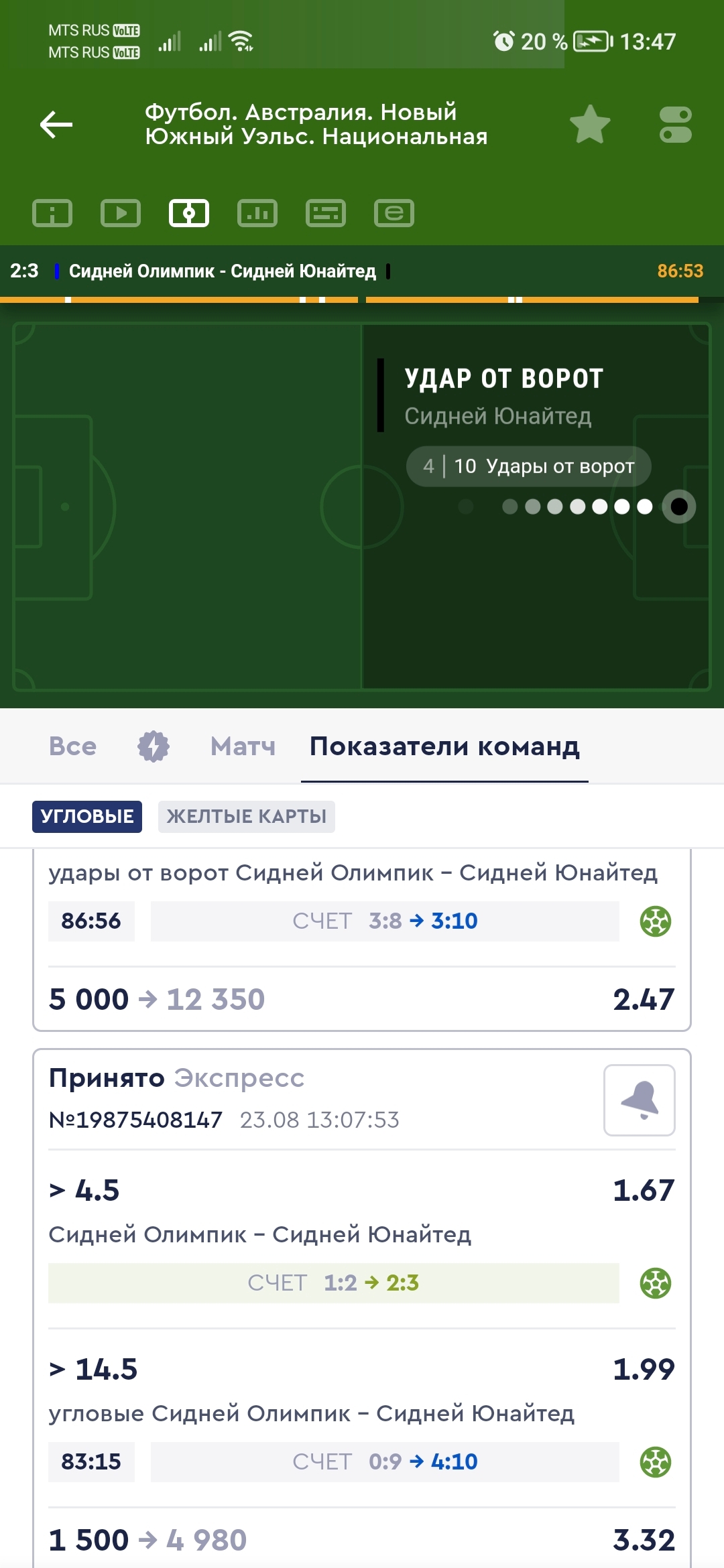Add this match to favorites with the star

589,125
